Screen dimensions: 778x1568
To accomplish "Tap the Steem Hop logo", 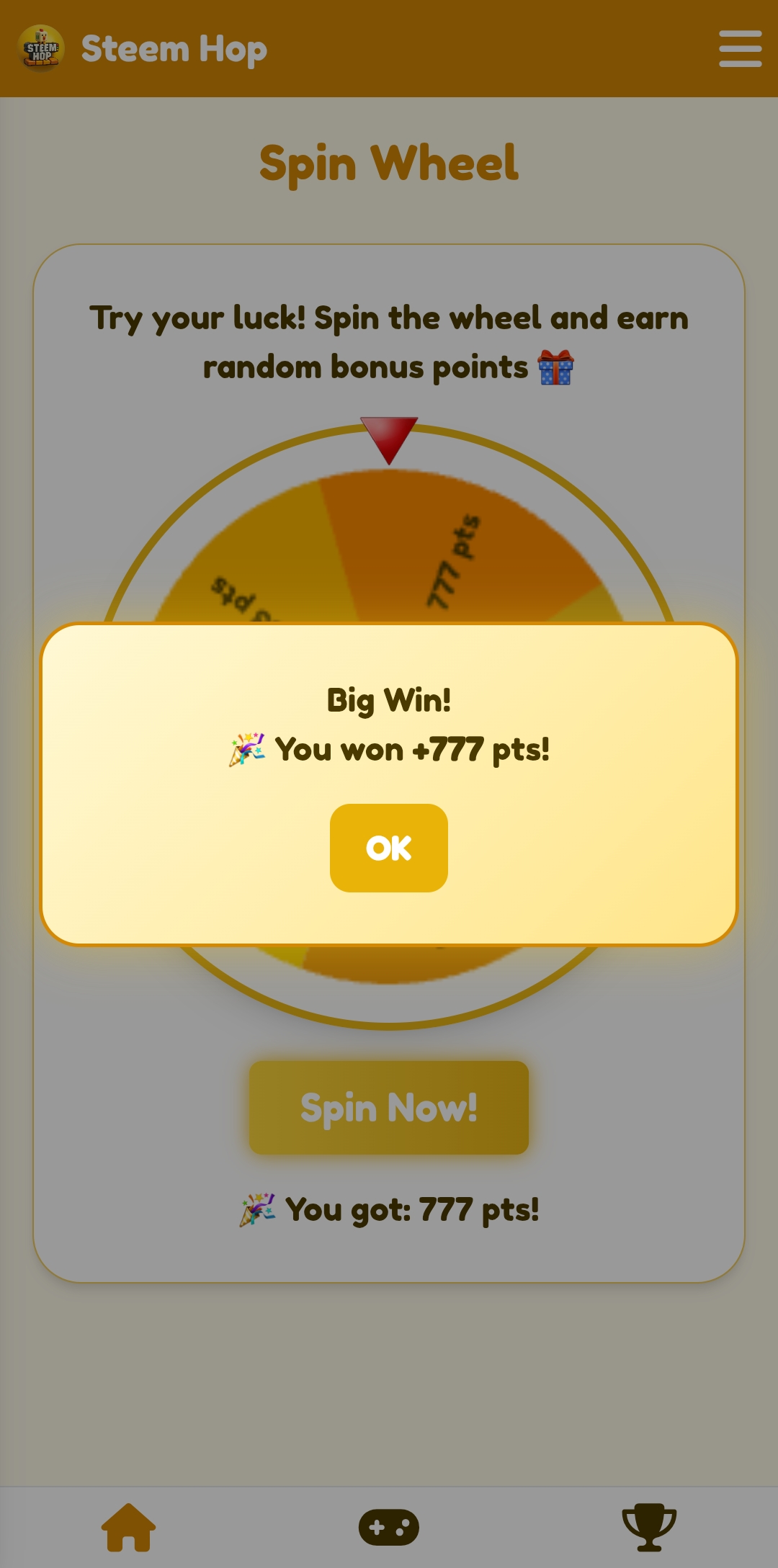I will pos(41,48).
